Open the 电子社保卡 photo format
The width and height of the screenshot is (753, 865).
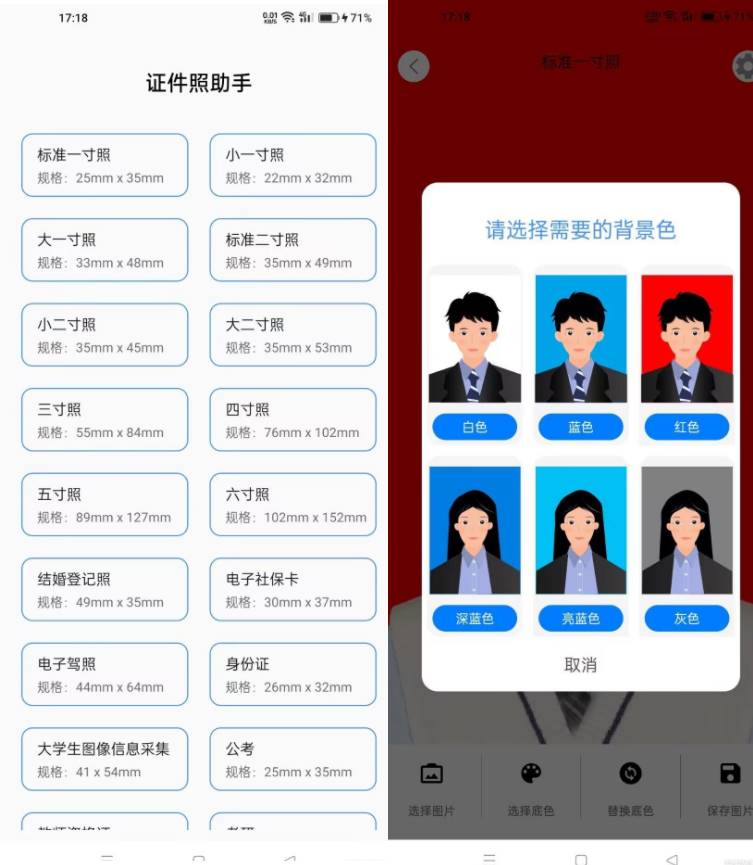(292, 590)
